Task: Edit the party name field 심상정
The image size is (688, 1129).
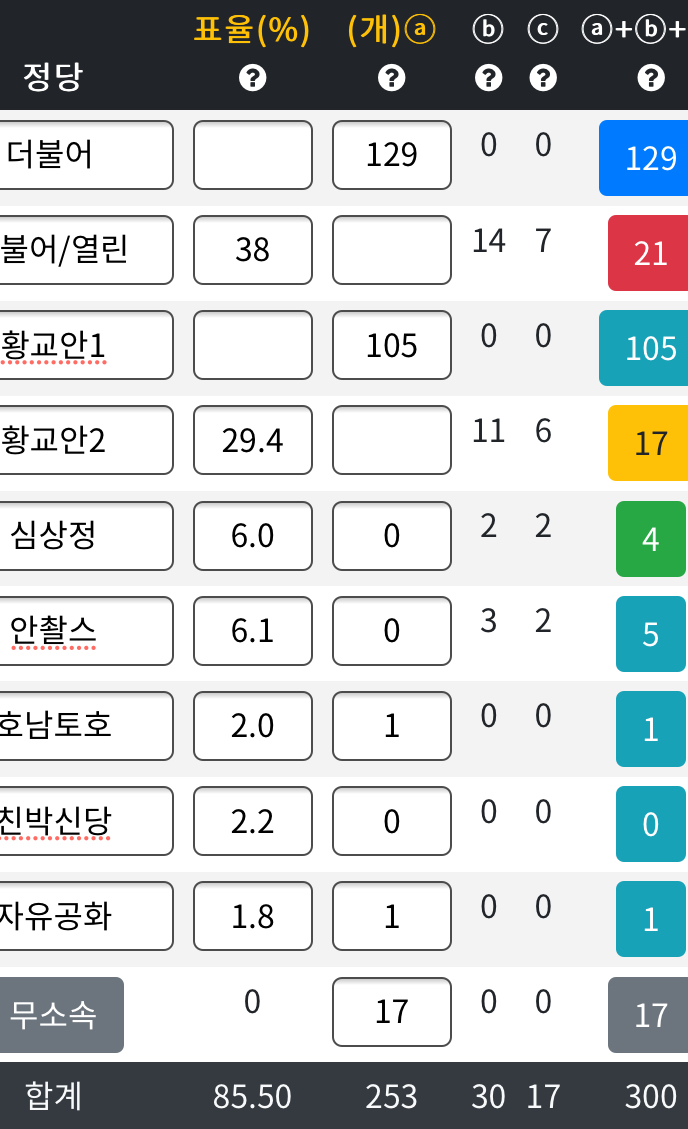Action: coord(86,536)
